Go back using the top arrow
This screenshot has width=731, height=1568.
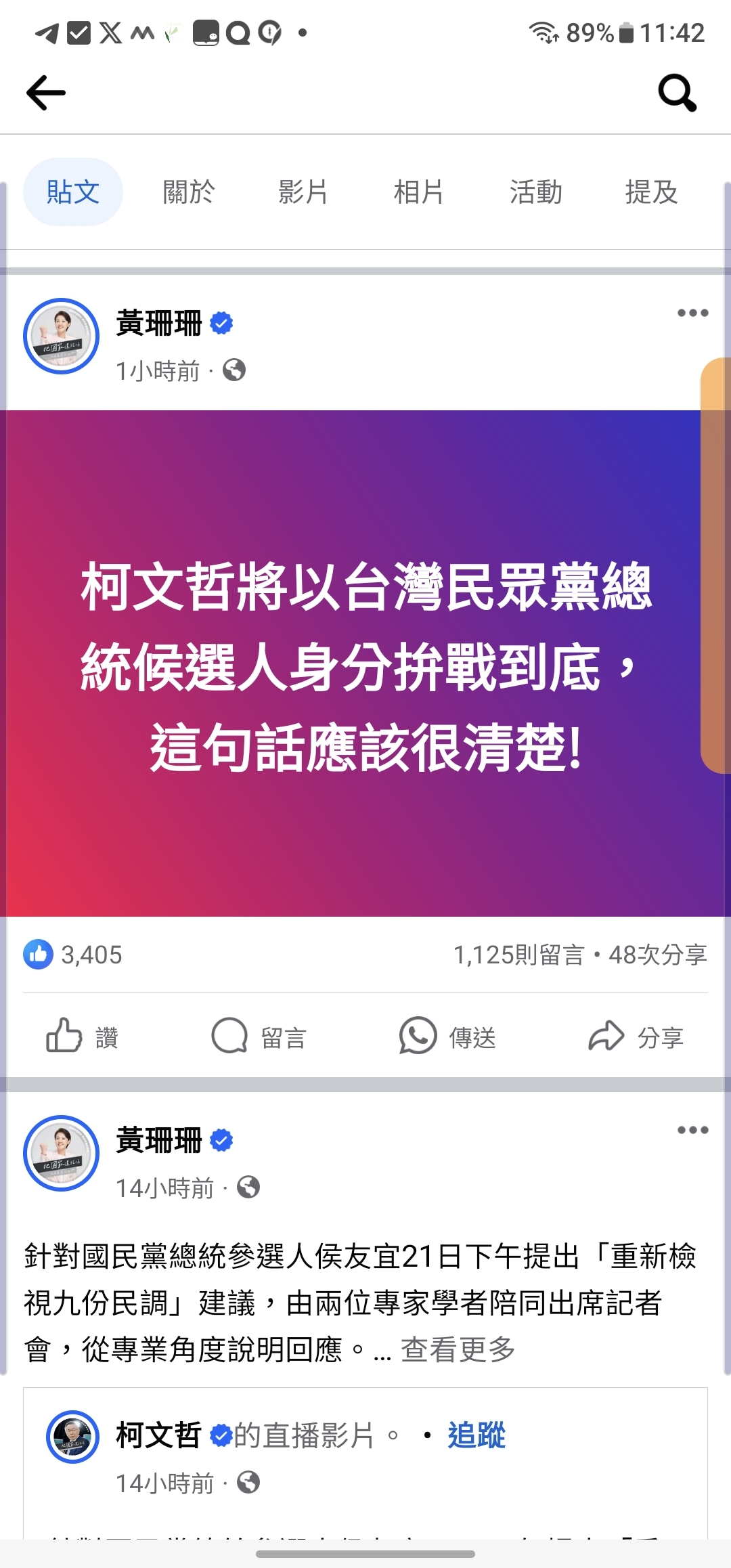coord(46,93)
